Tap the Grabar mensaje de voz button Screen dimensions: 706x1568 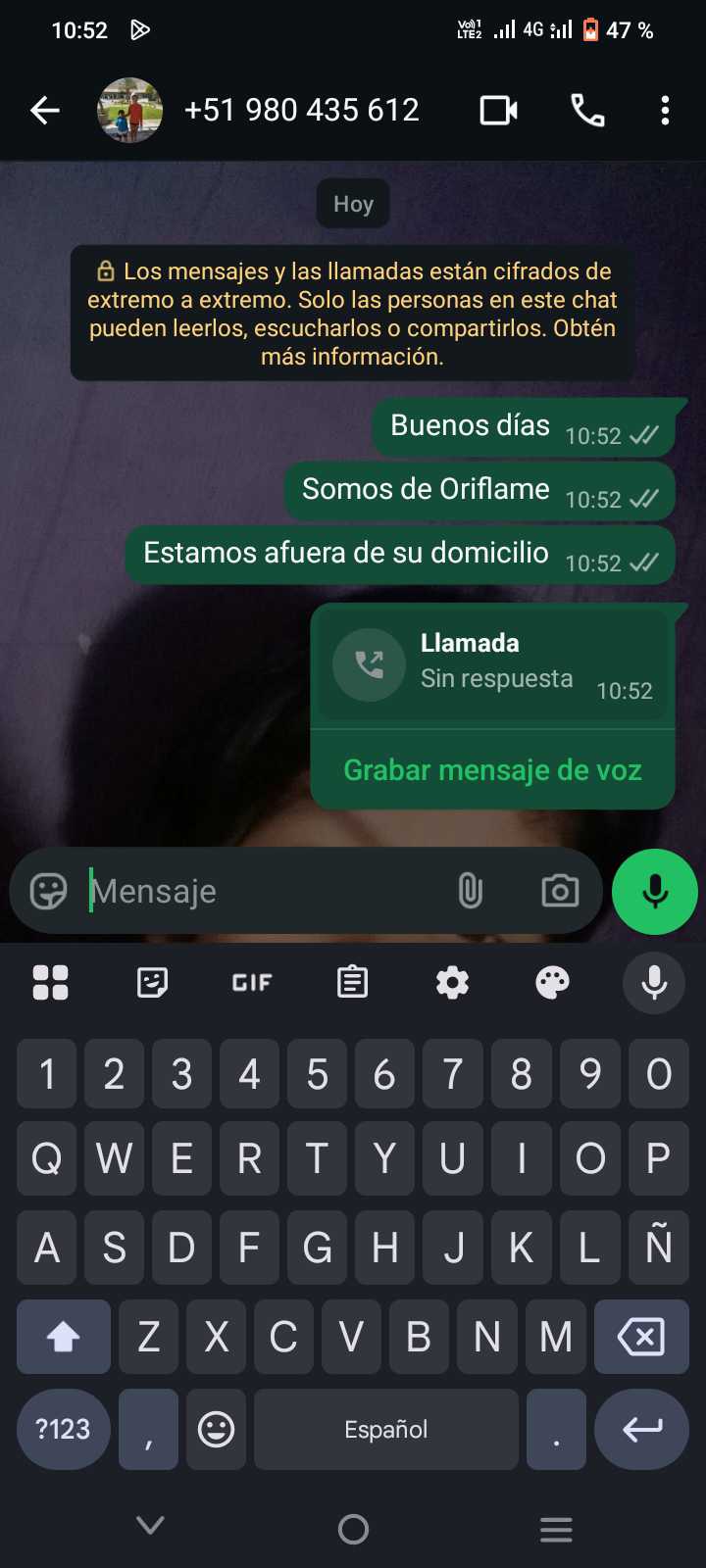coord(492,770)
